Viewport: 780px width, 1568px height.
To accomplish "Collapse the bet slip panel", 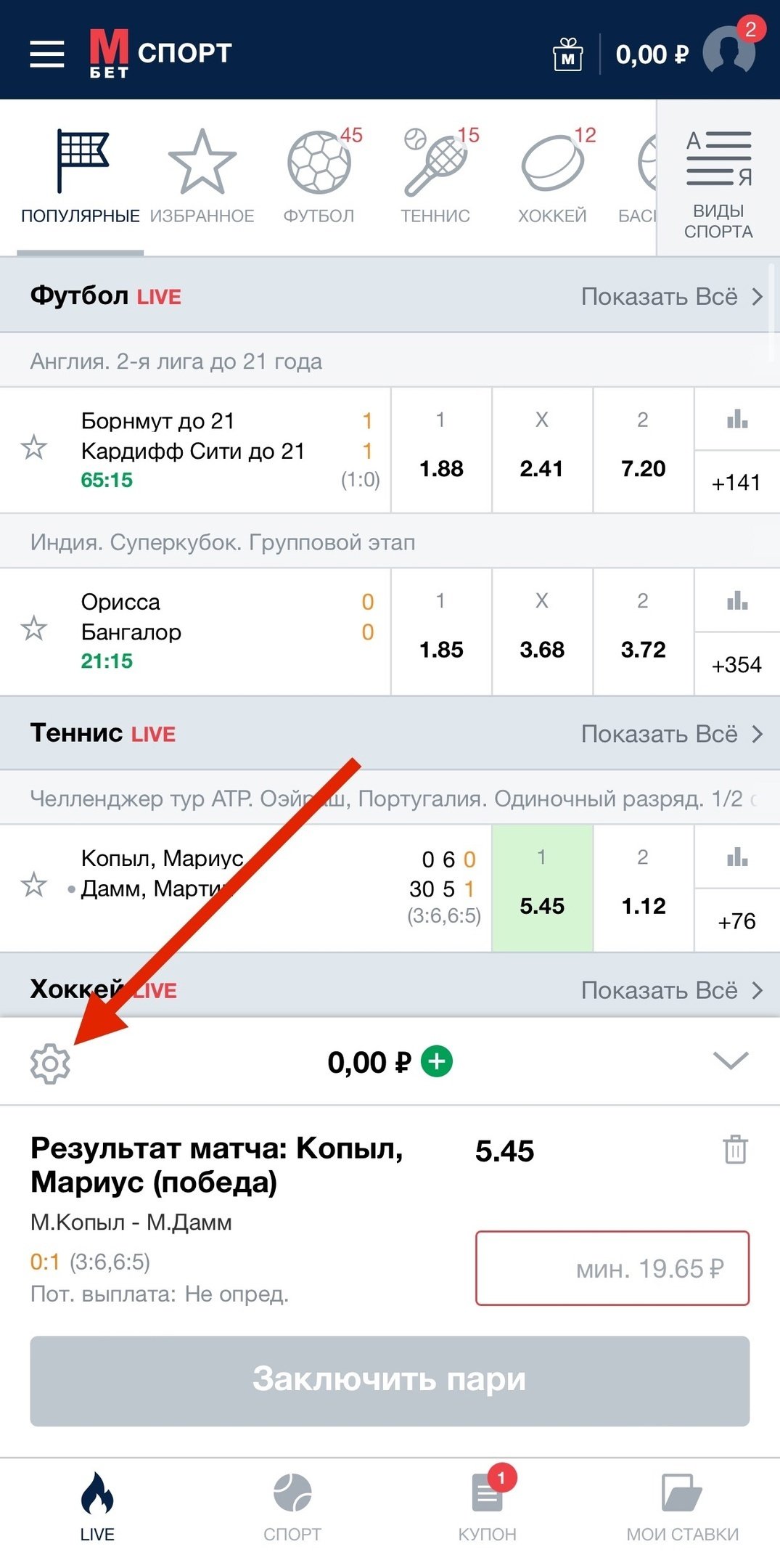I will (730, 1061).
